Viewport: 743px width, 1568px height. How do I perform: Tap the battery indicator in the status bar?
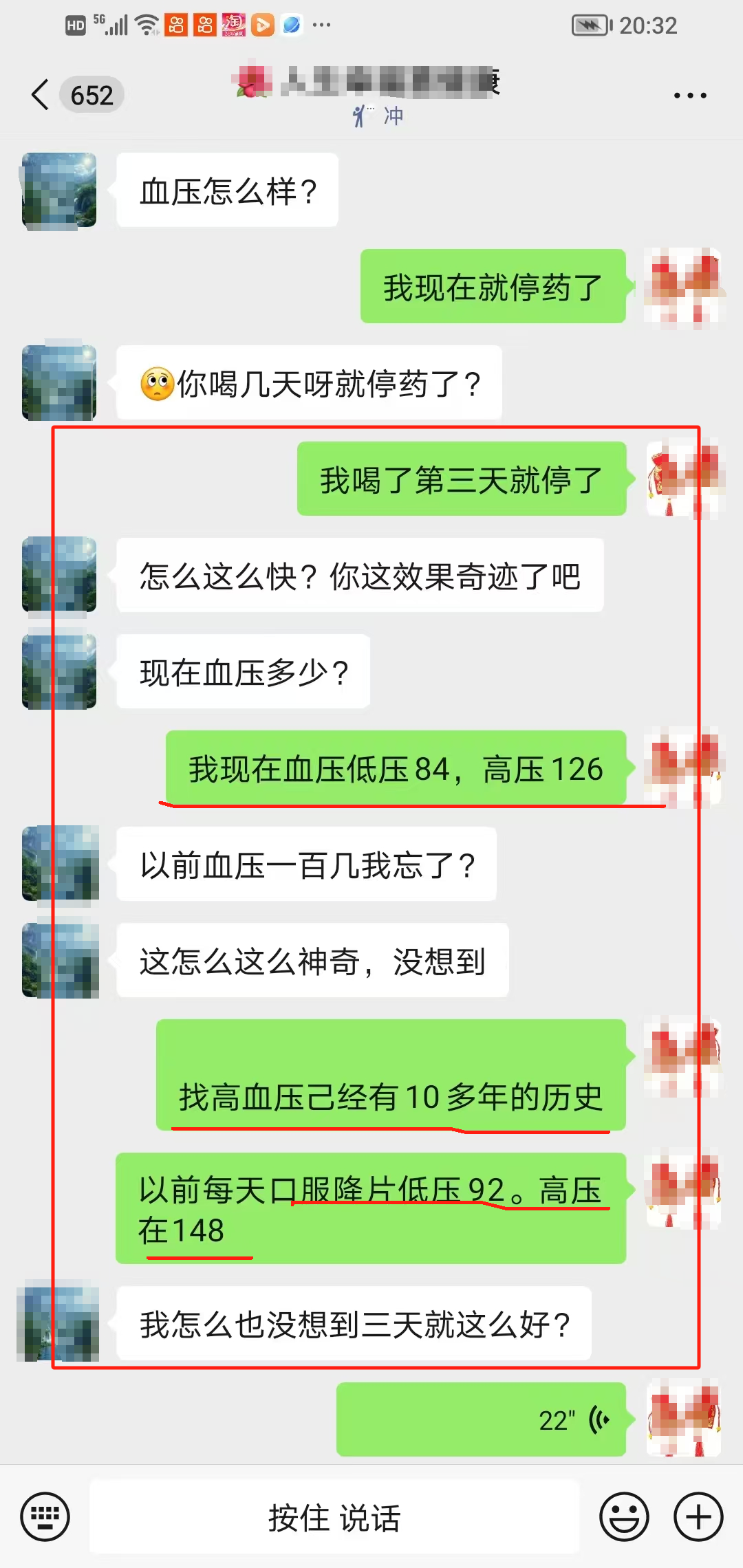(x=589, y=25)
